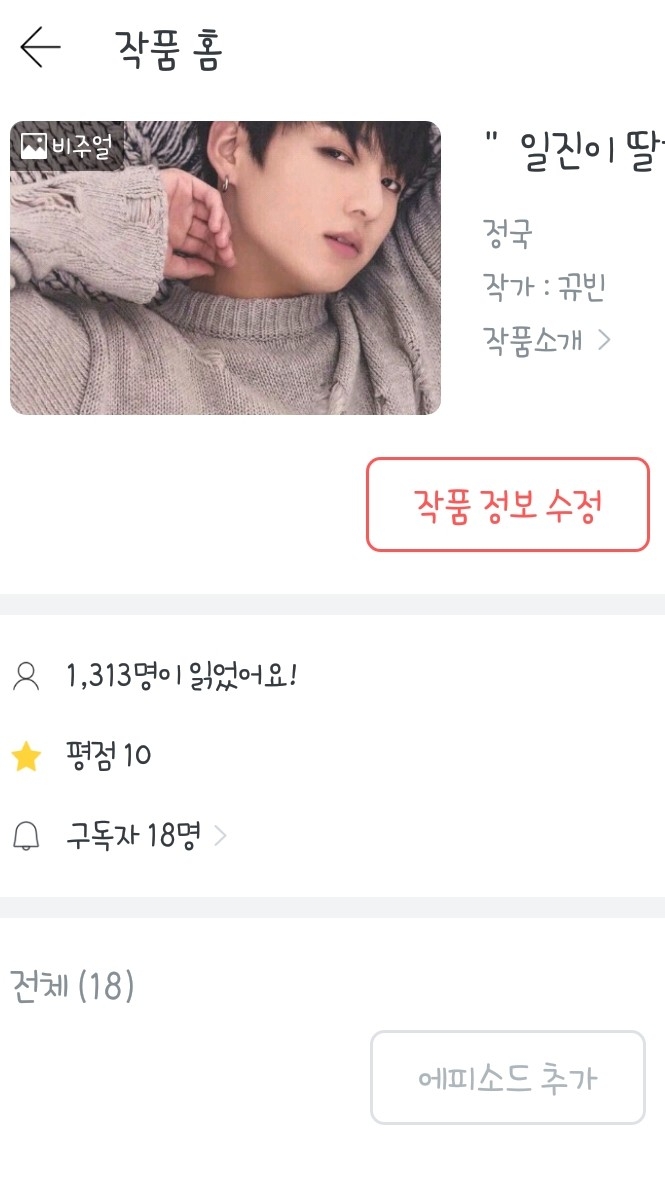Open the 작품소개 work introduction link
The height and width of the screenshot is (1181, 665).
pyautogui.click(x=546, y=340)
